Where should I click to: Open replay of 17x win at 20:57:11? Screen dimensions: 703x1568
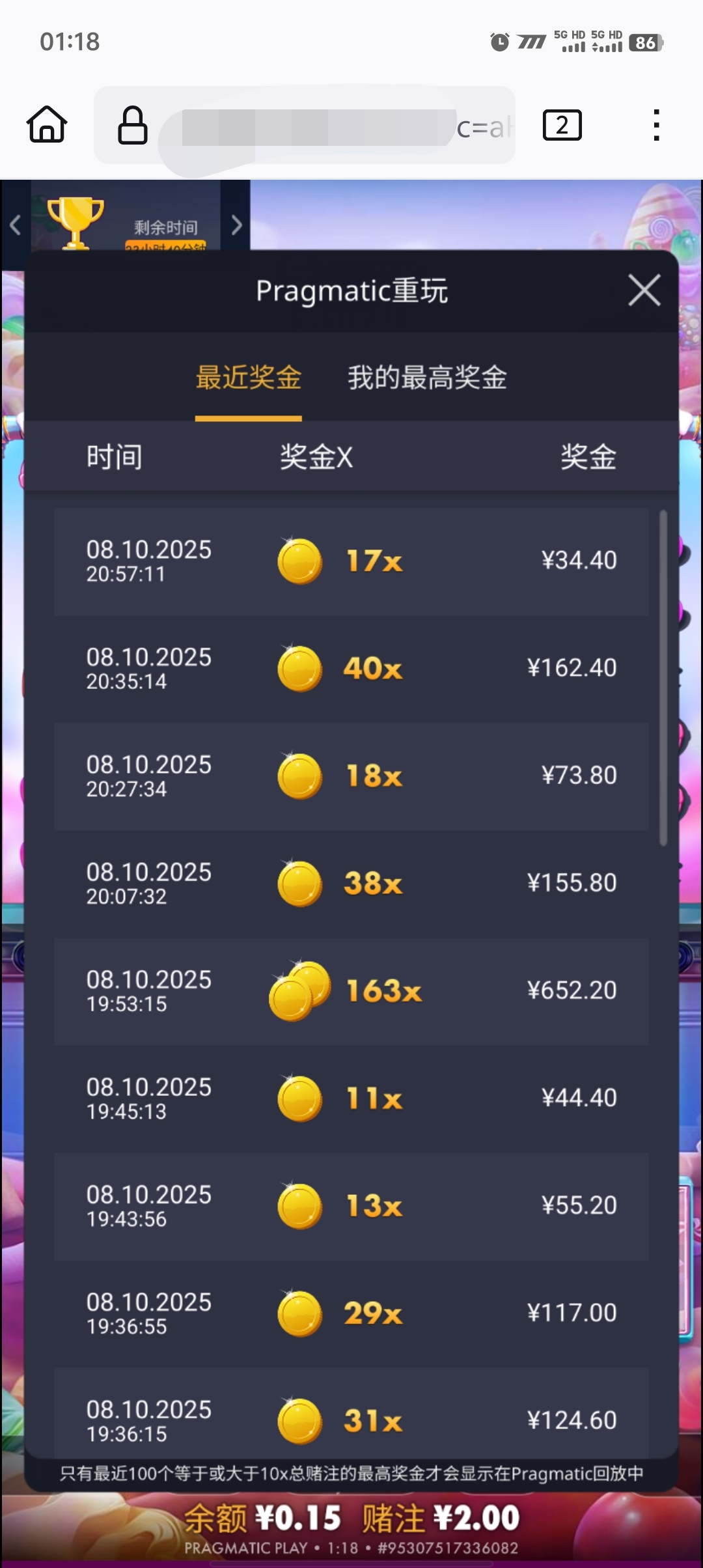tap(351, 561)
